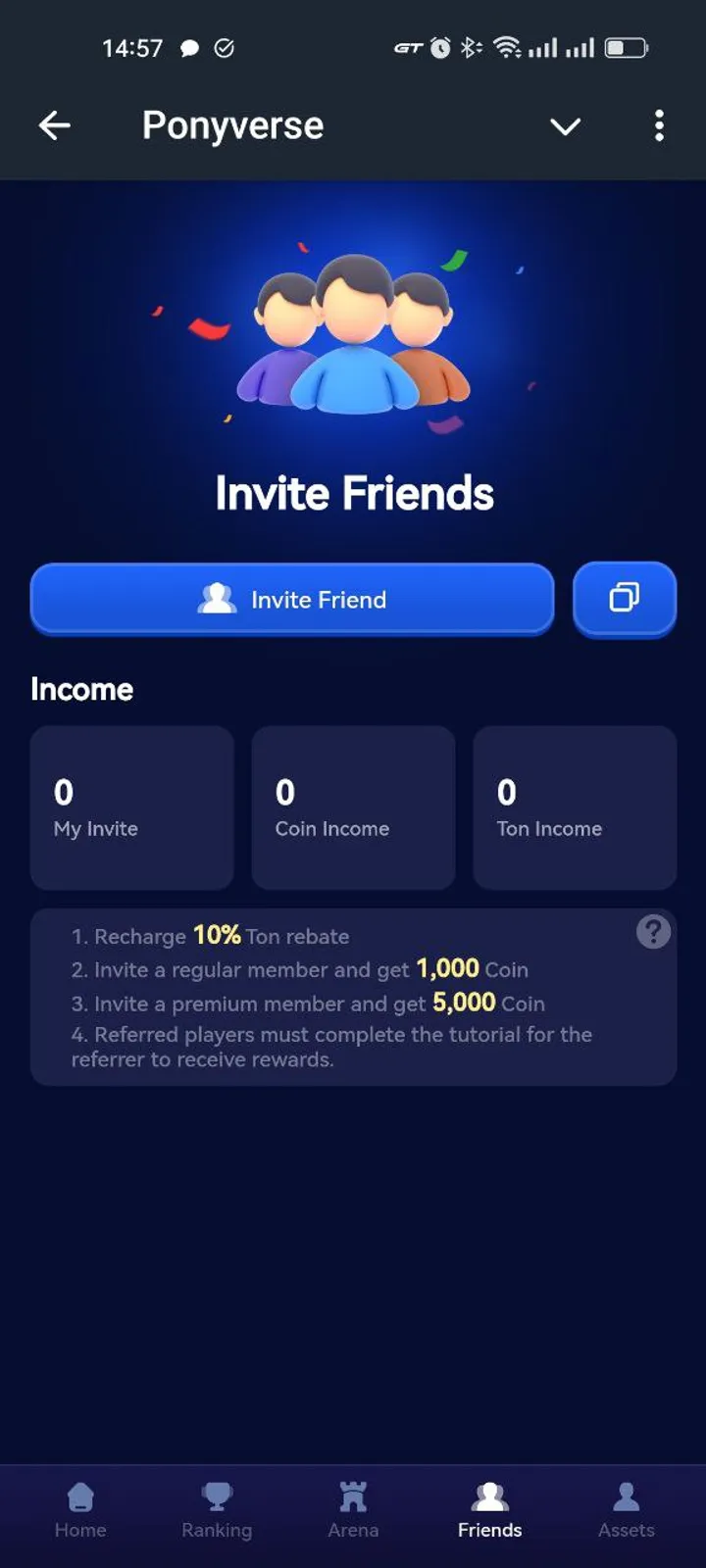Open the three-dot overflow menu
706x1568 pixels.
click(659, 125)
